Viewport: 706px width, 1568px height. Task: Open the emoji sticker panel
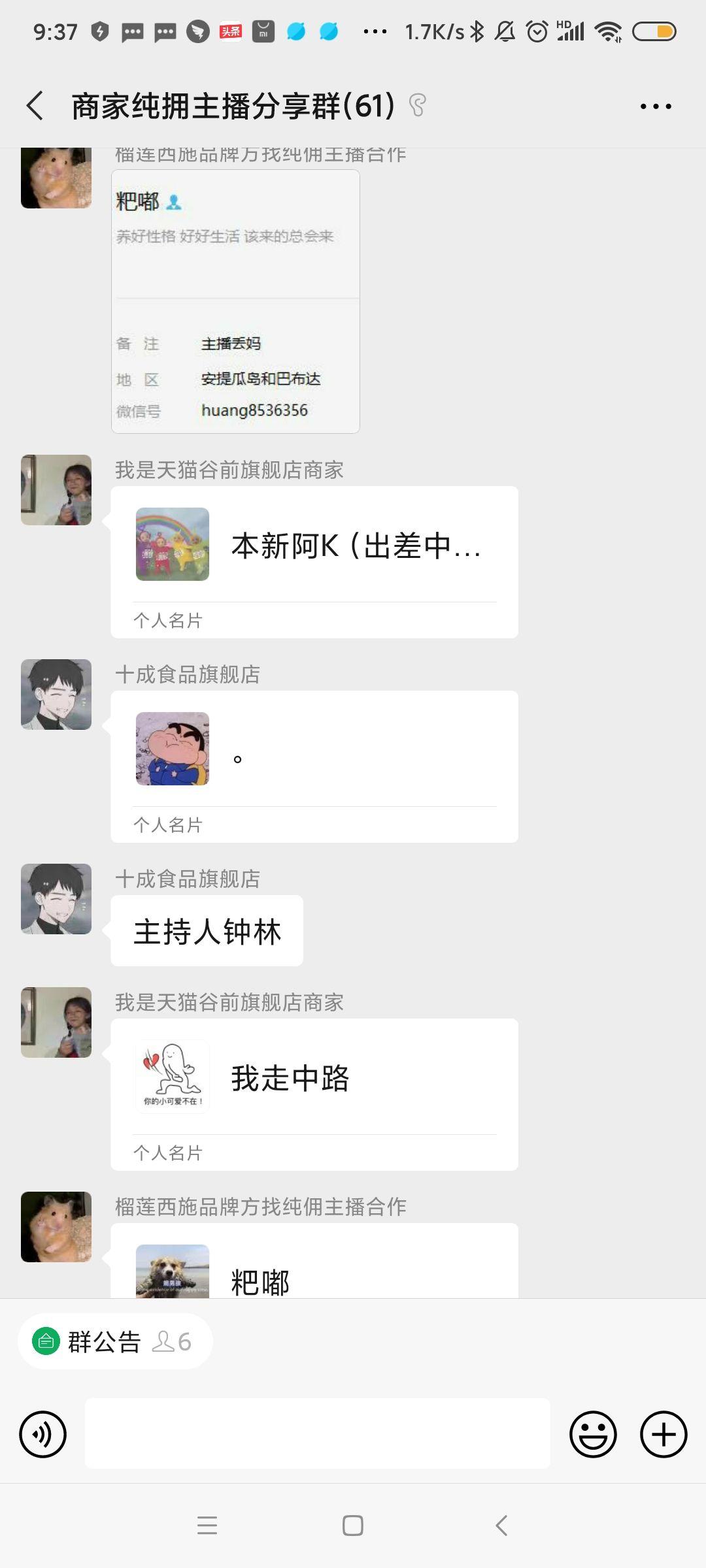(x=593, y=1435)
